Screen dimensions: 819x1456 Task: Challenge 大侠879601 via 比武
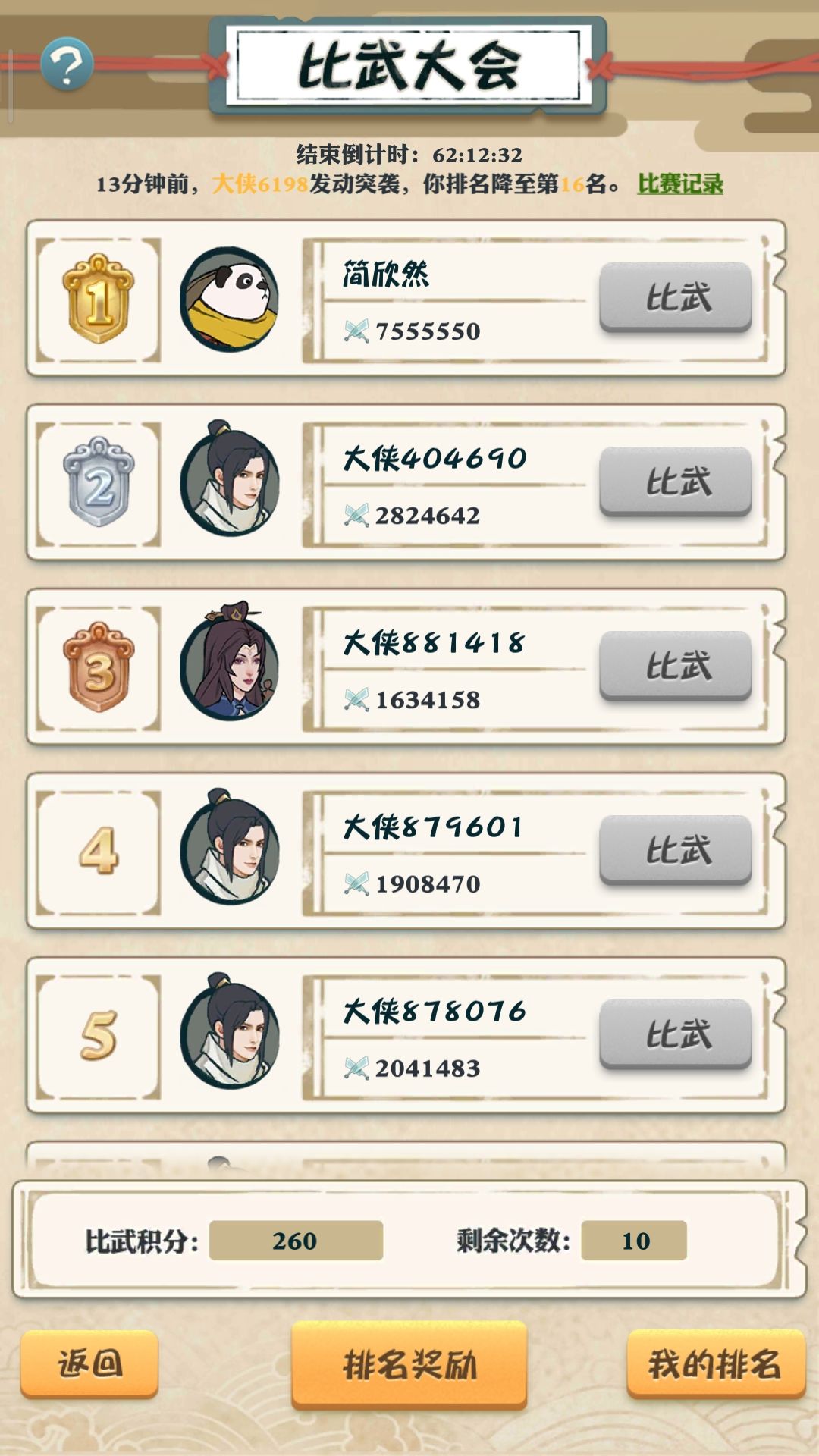point(676,850)
